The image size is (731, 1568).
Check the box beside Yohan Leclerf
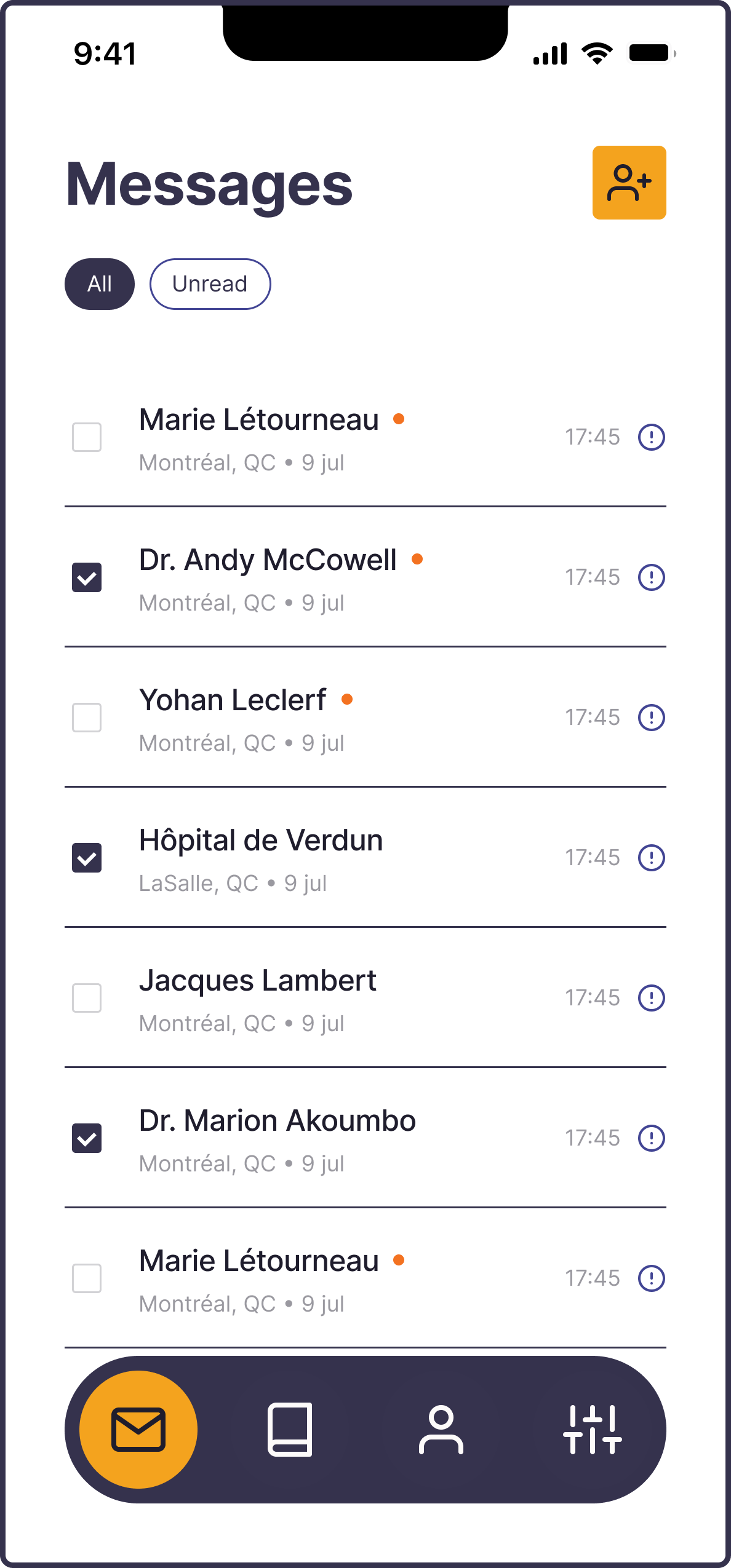87,718
